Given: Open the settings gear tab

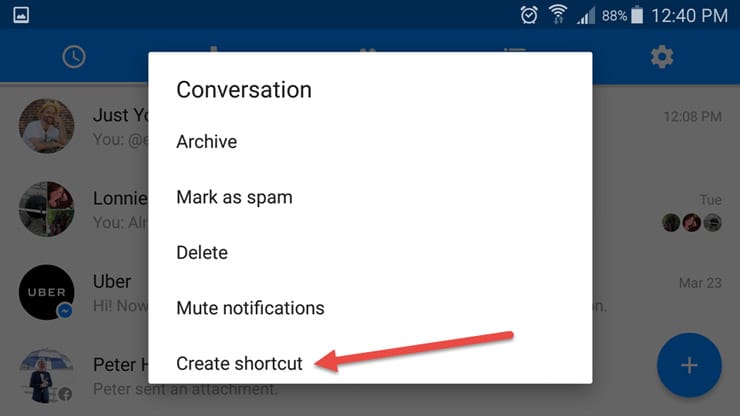Looking at the screenshot, I should (x=662, y=57).
